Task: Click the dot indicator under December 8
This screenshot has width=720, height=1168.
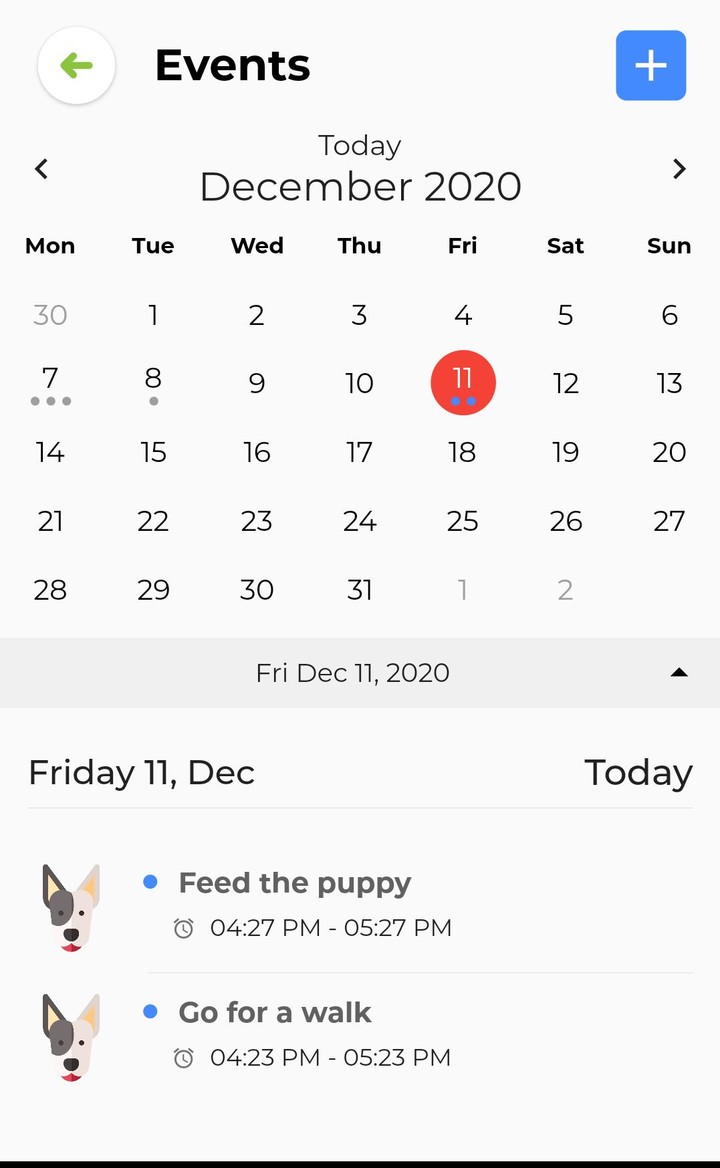Action: (153, 401)
